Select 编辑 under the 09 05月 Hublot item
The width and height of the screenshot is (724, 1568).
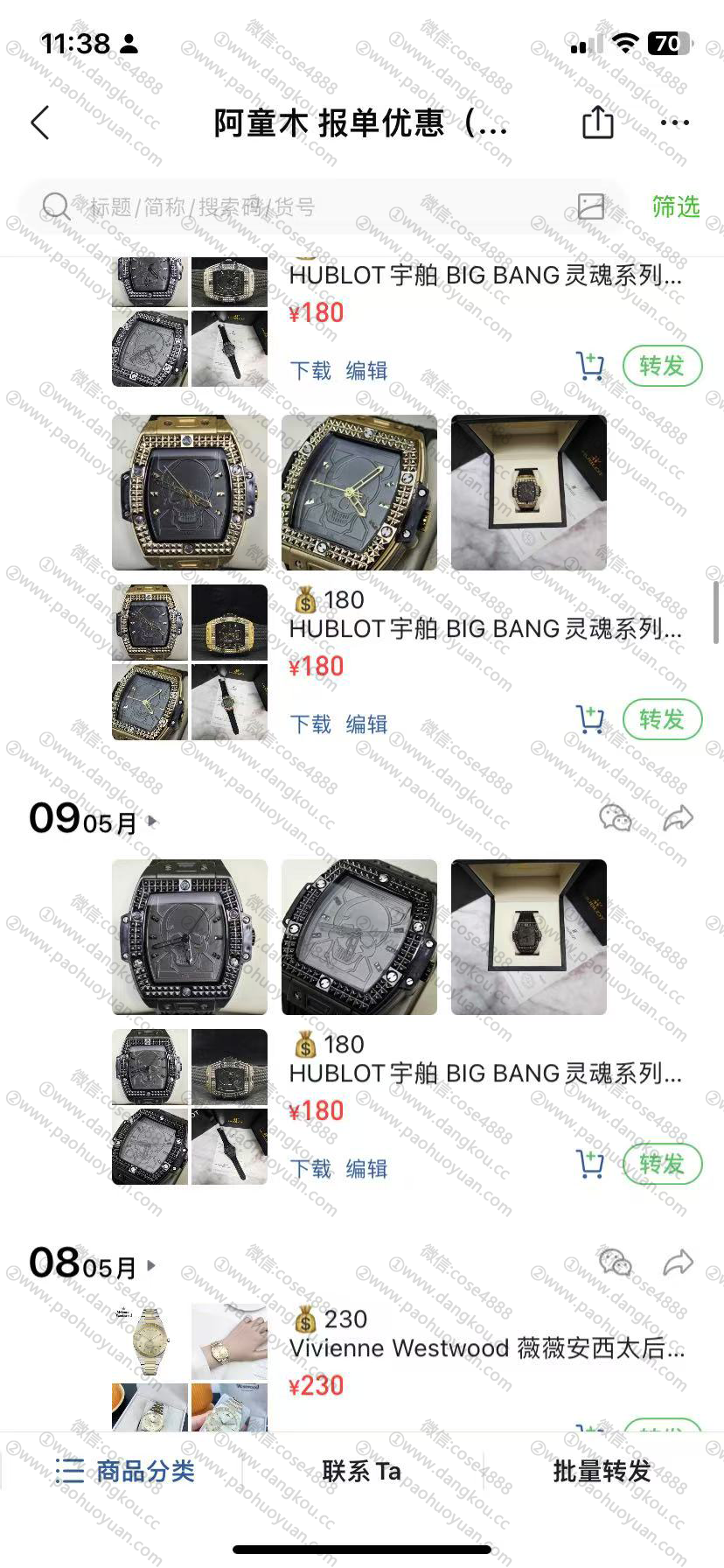point(366,1168)
